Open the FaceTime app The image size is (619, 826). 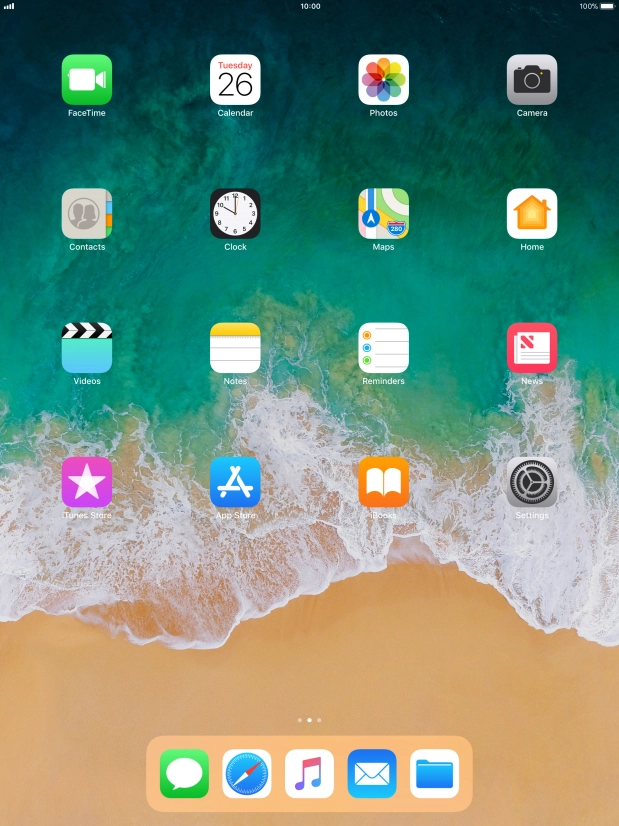pyautogui.click(x=87, y=80)
